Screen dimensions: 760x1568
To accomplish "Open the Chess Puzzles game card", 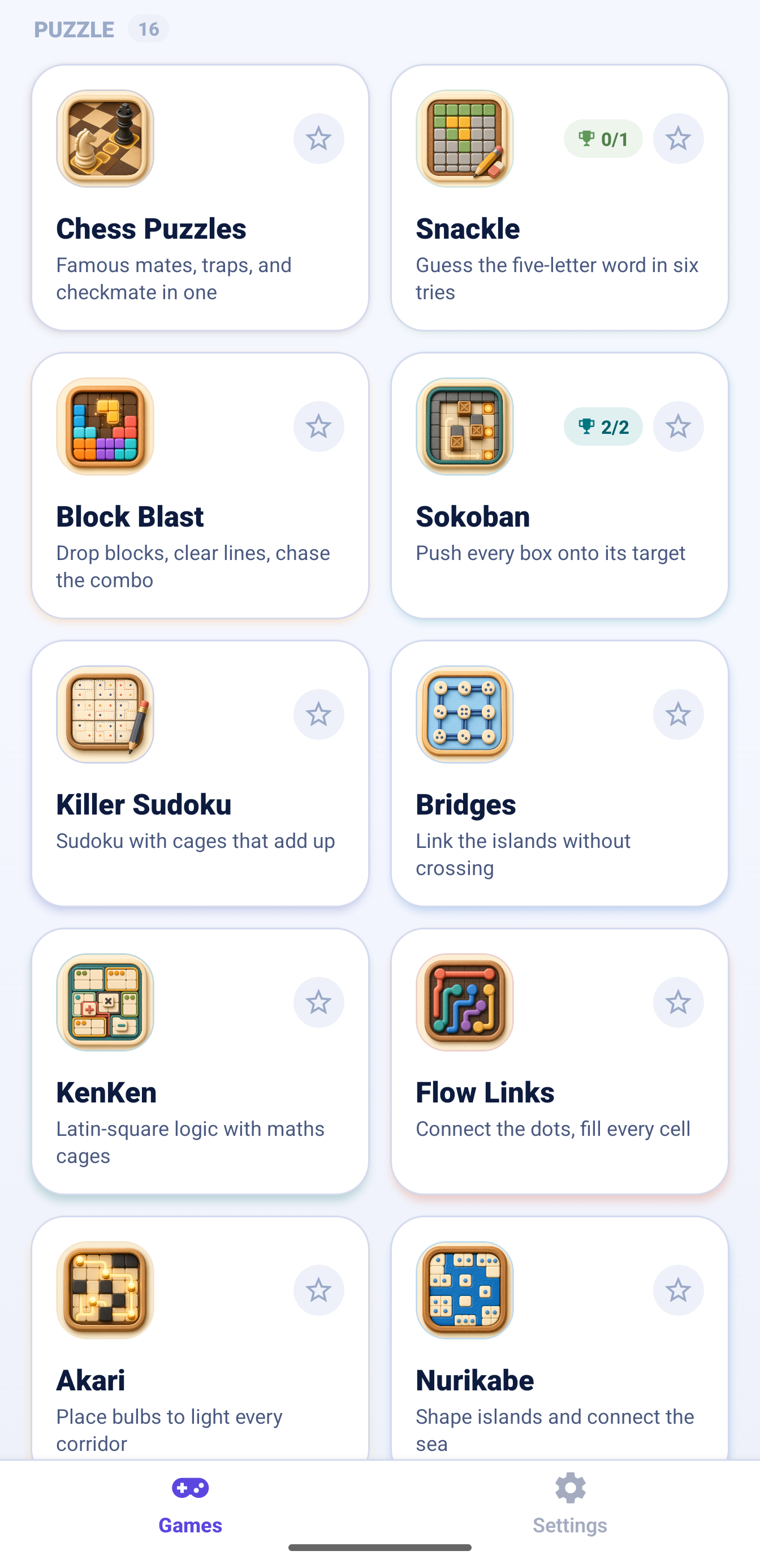I will pos(200,198).
